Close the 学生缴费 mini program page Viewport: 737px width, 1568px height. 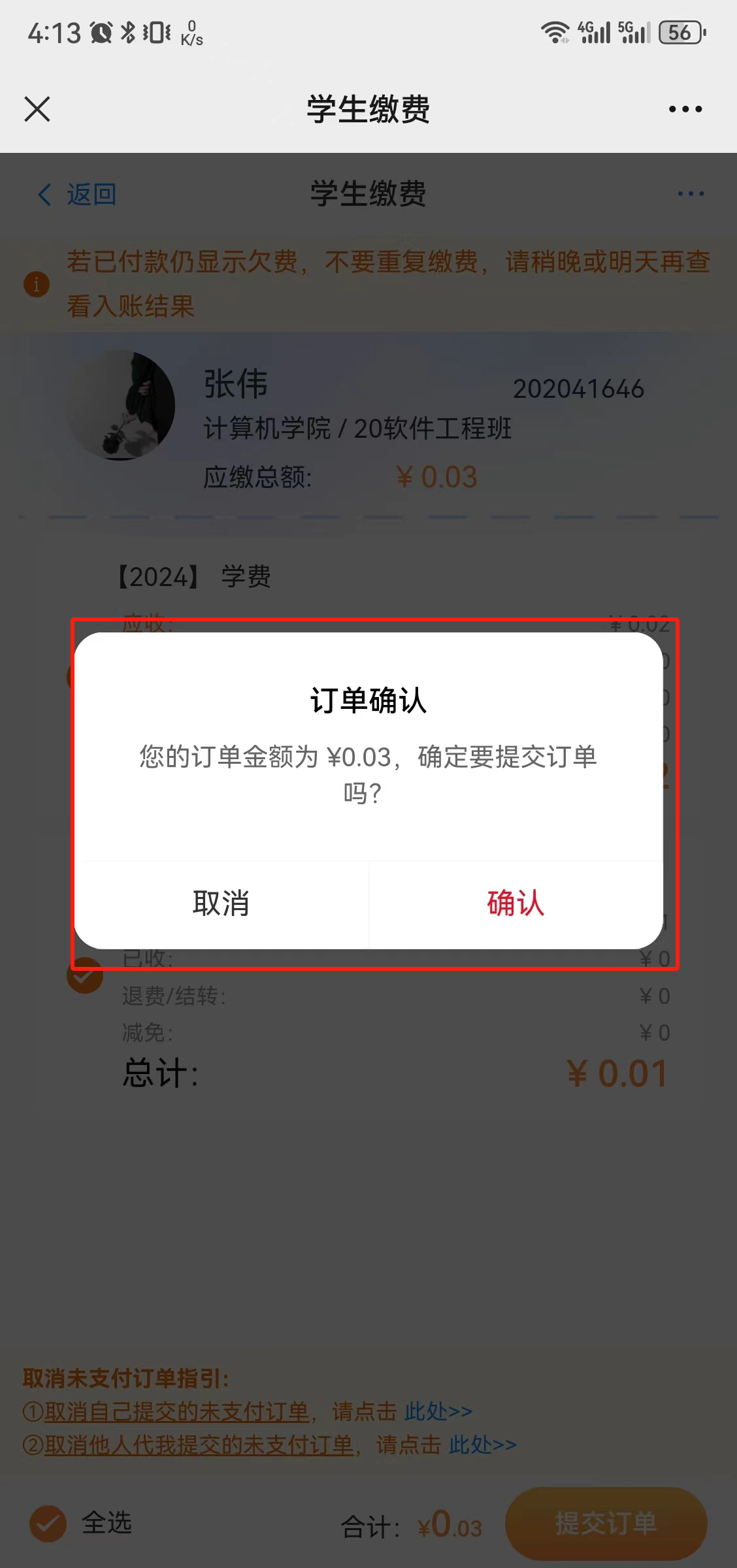37,109
